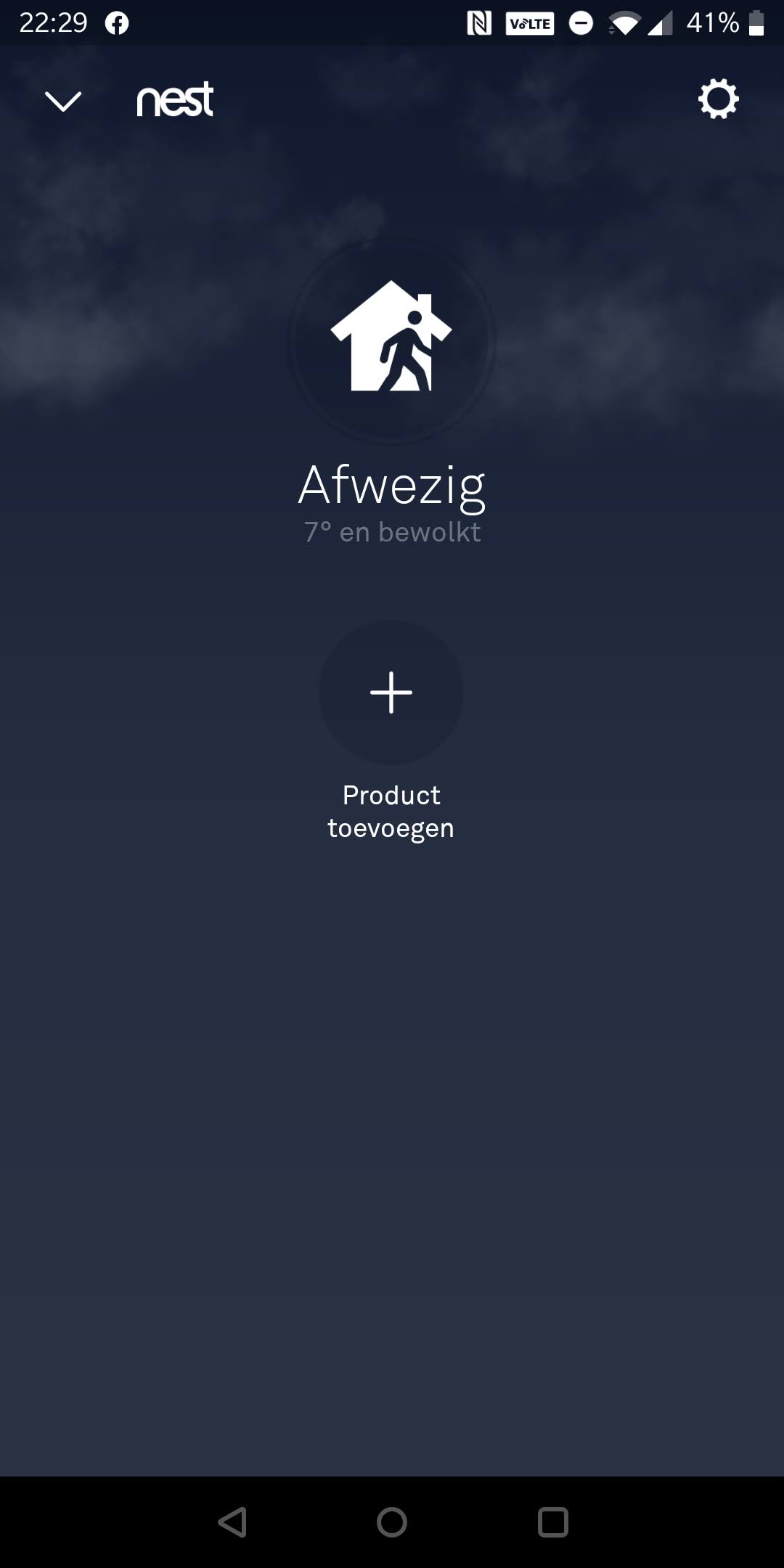Go back with the system back button
This screenshot has height=1568, width=784.
[233, 1522]
